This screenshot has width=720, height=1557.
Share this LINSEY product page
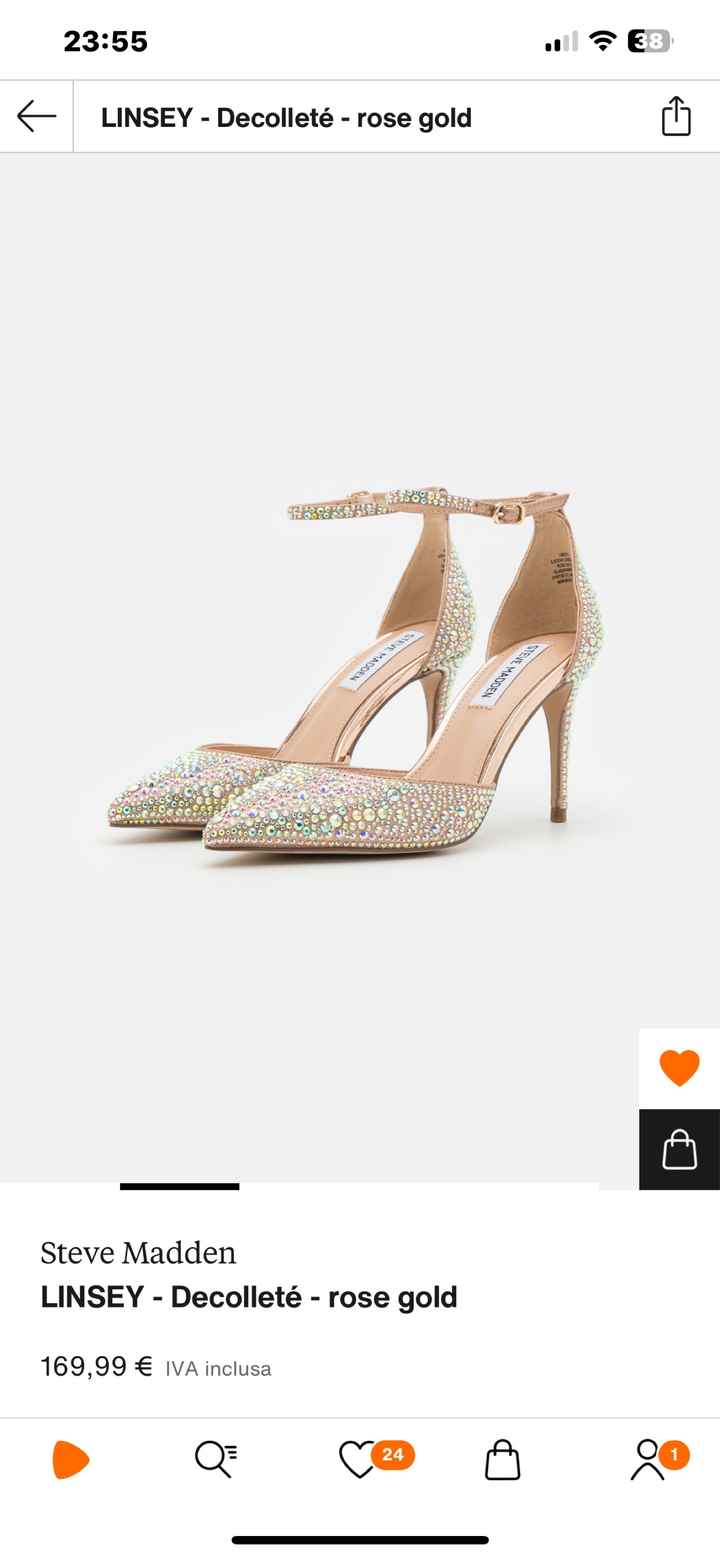pyautogui.click(x=676, y=117)
